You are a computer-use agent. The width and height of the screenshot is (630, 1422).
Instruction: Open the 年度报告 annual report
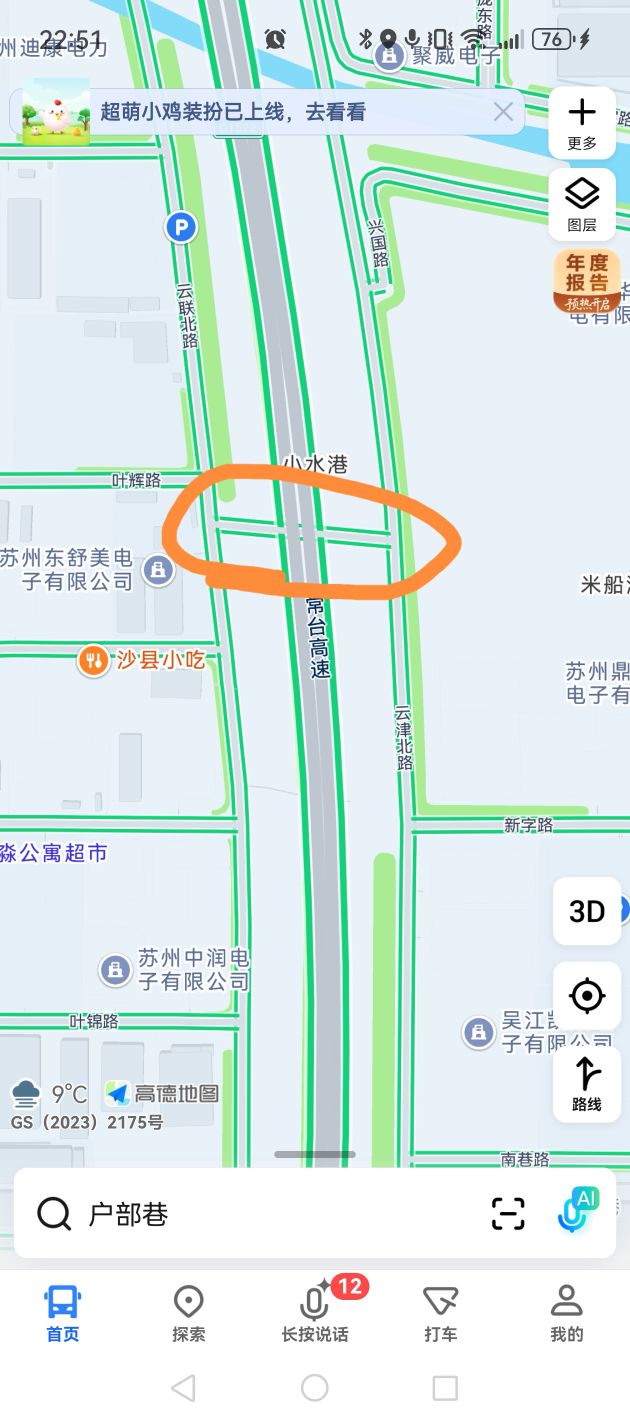point(587,281)
